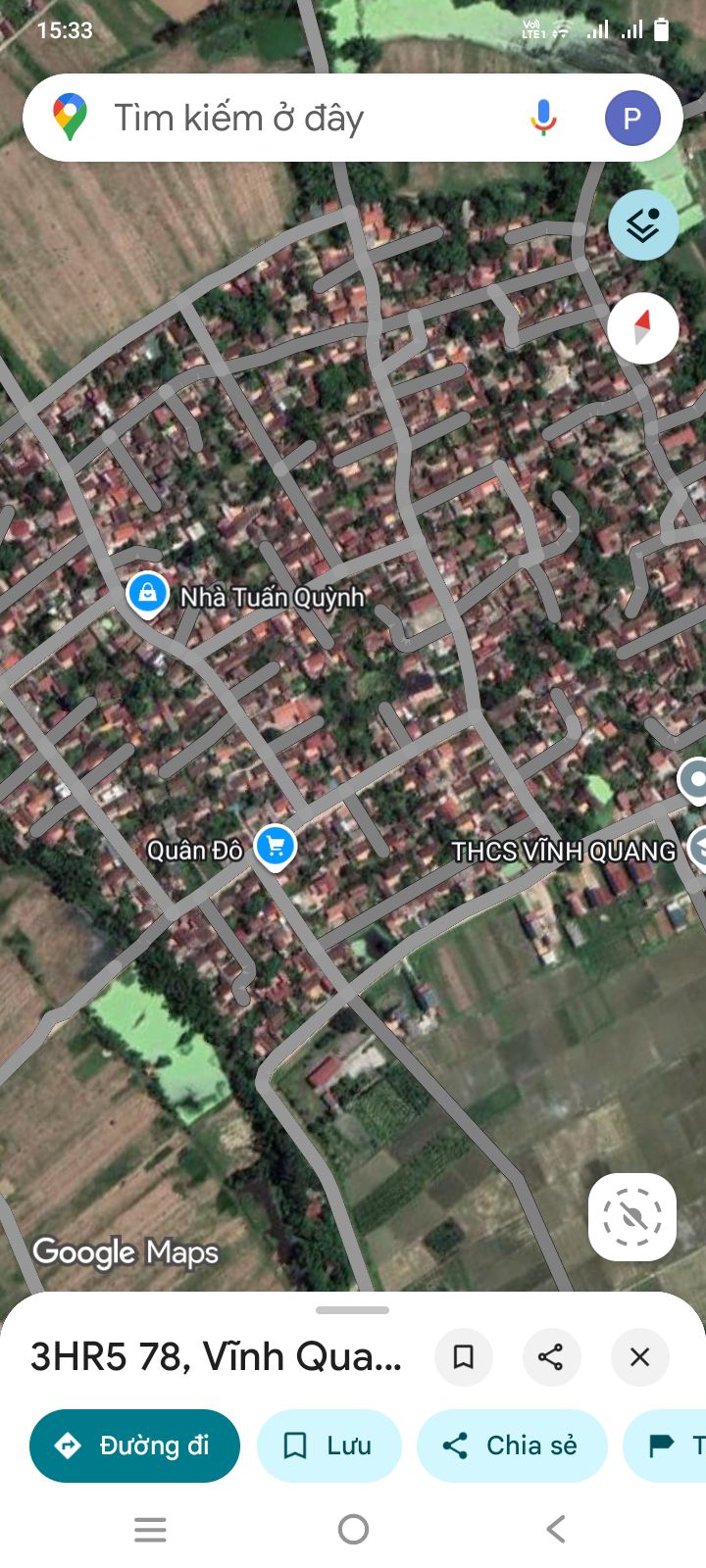
Task: Close the place info panel
Action: click(x=639, y=1356)
